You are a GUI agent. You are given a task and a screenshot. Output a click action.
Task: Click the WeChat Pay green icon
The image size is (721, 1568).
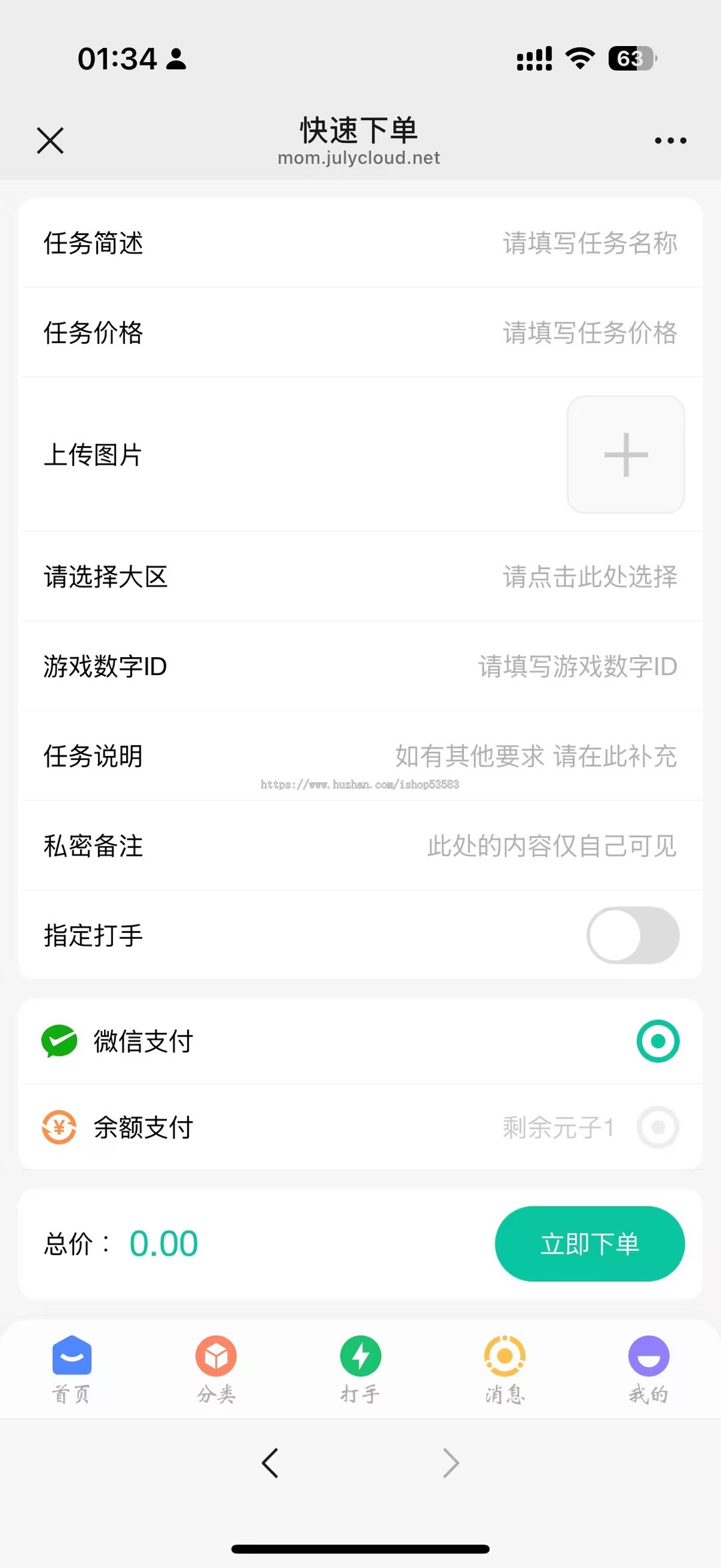(59, 1040)
